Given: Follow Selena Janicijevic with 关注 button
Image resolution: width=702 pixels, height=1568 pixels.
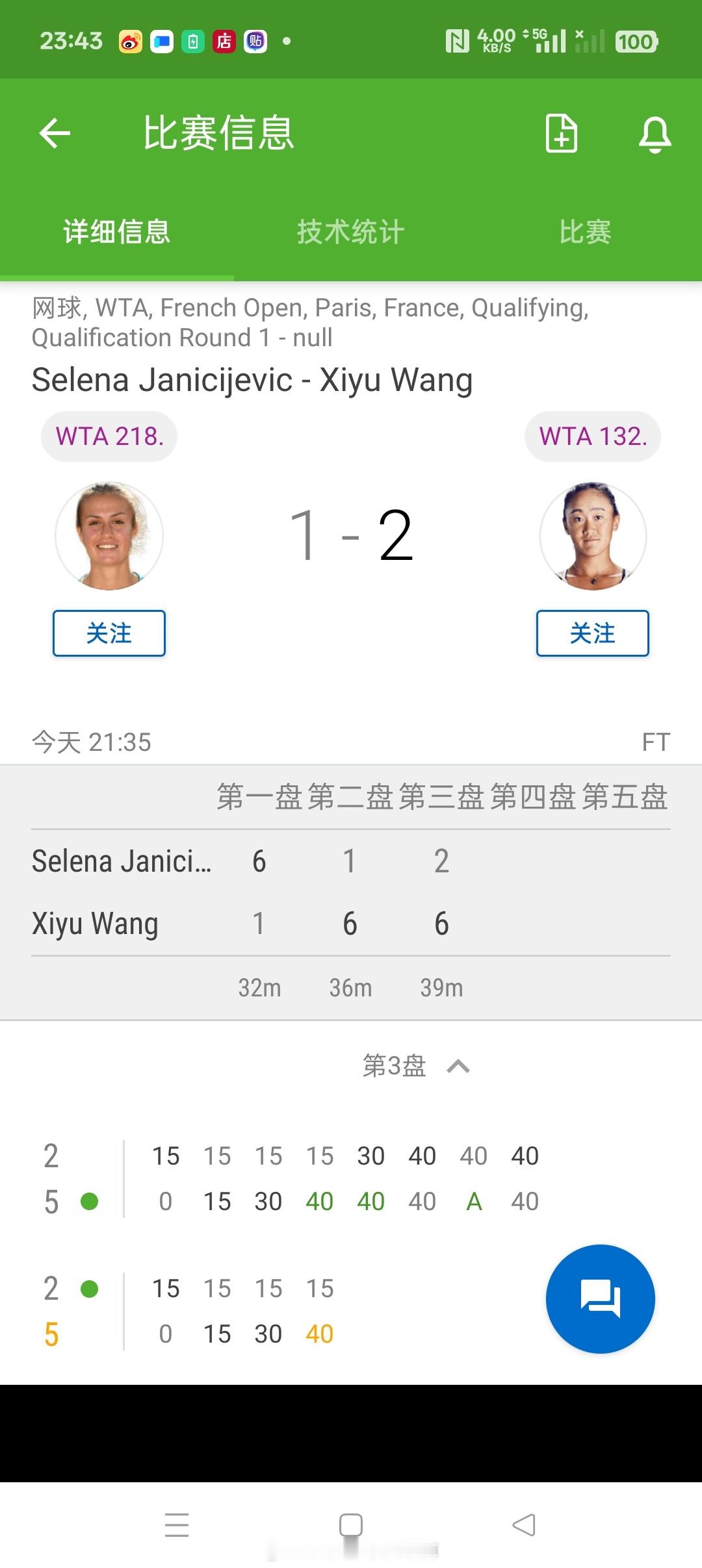Looking at the screenshot, I should point(109,633).
